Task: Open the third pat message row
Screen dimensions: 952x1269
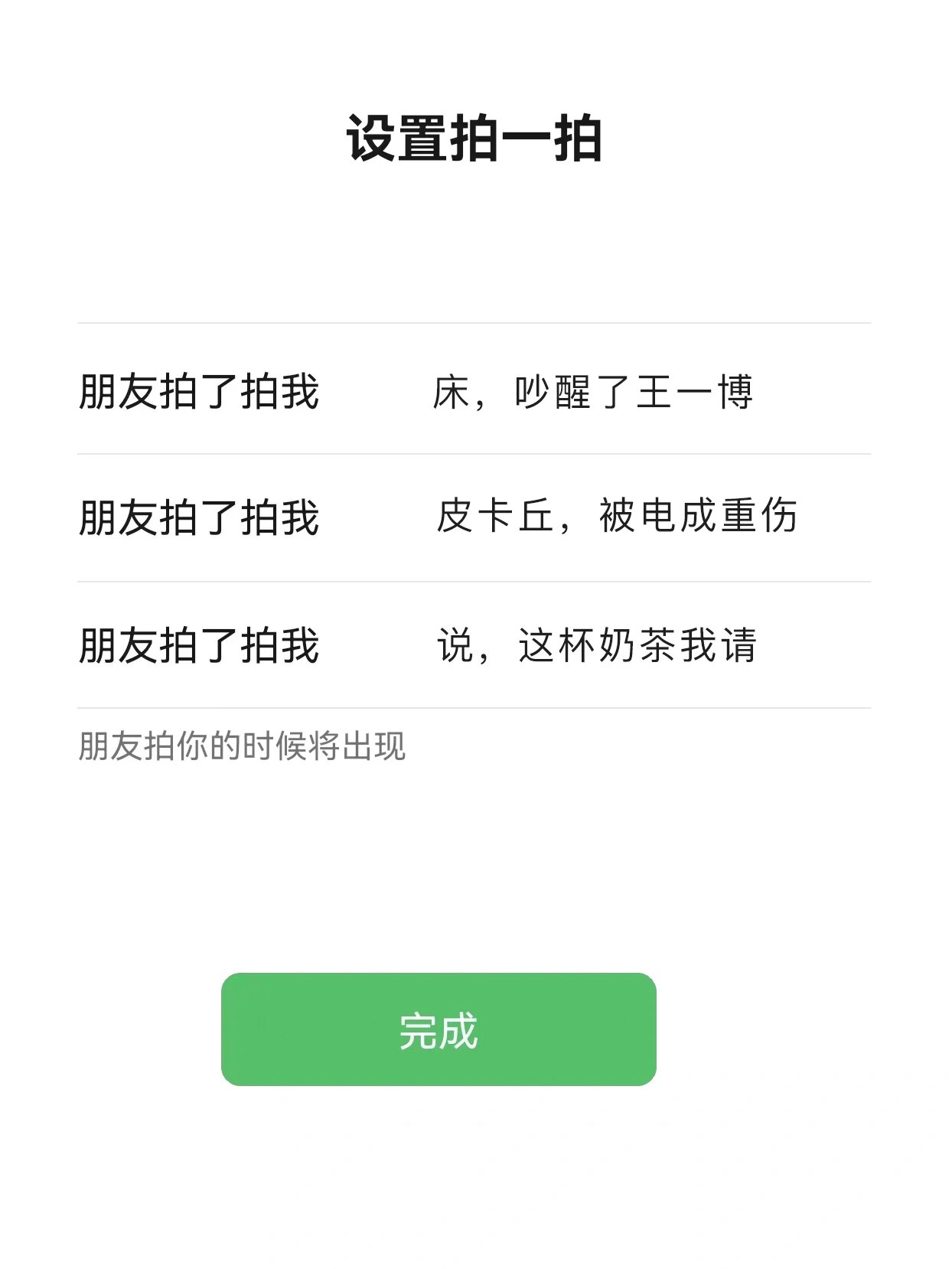Action: click(x=476, y=646)
